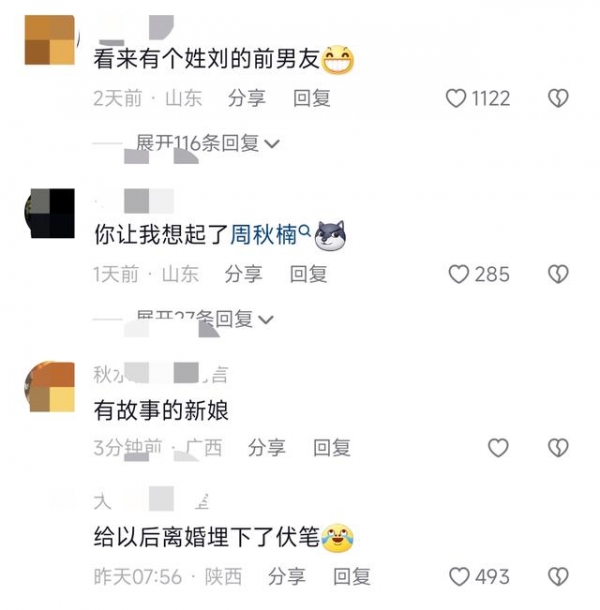Dislike the comment 看来有个姓刘的前男友
This screenshot has width=600, height=610.
pos(558,98)
